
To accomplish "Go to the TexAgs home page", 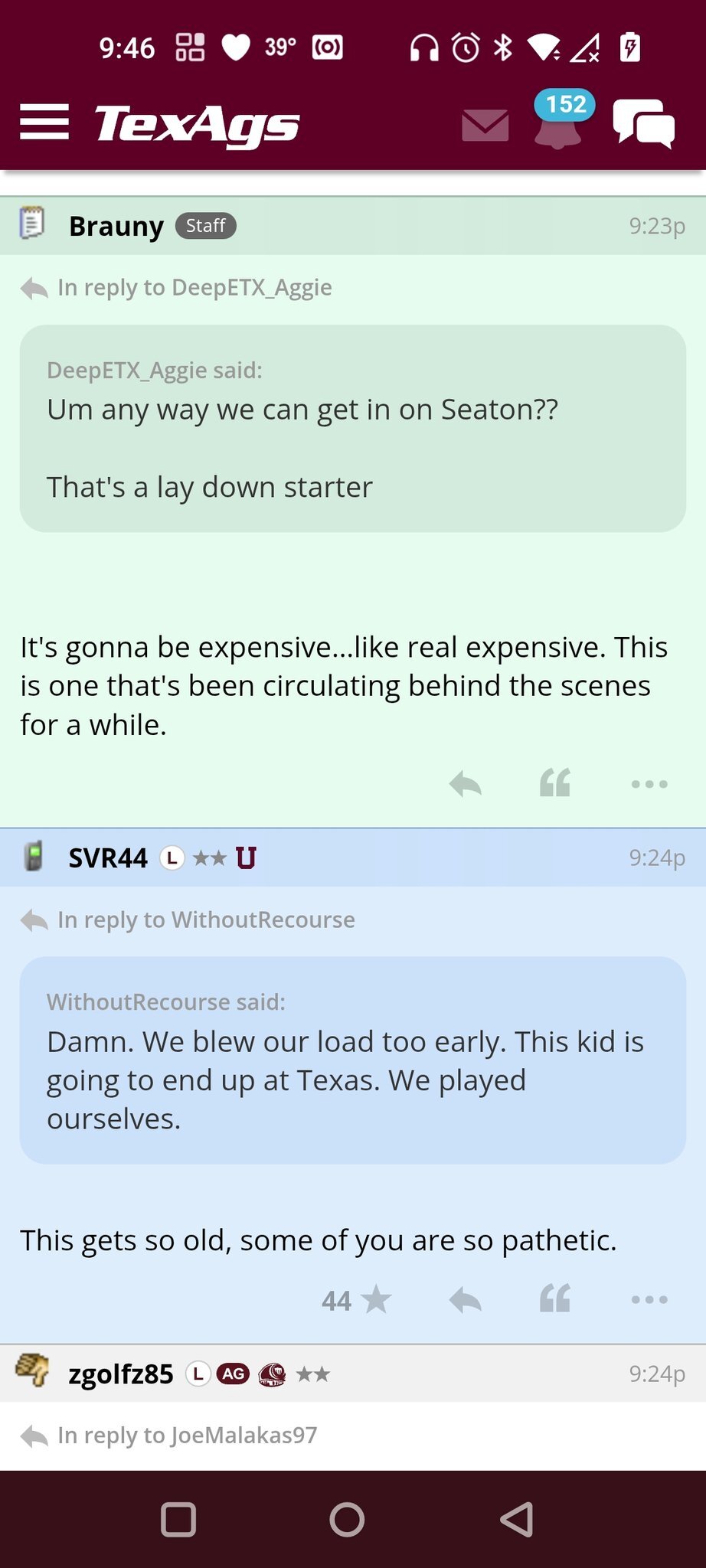I will [x=197, y=124].
